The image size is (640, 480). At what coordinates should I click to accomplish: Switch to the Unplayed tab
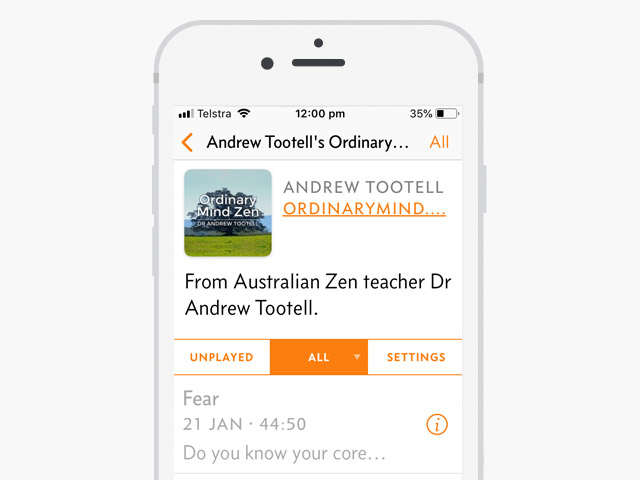click(221, 357)
